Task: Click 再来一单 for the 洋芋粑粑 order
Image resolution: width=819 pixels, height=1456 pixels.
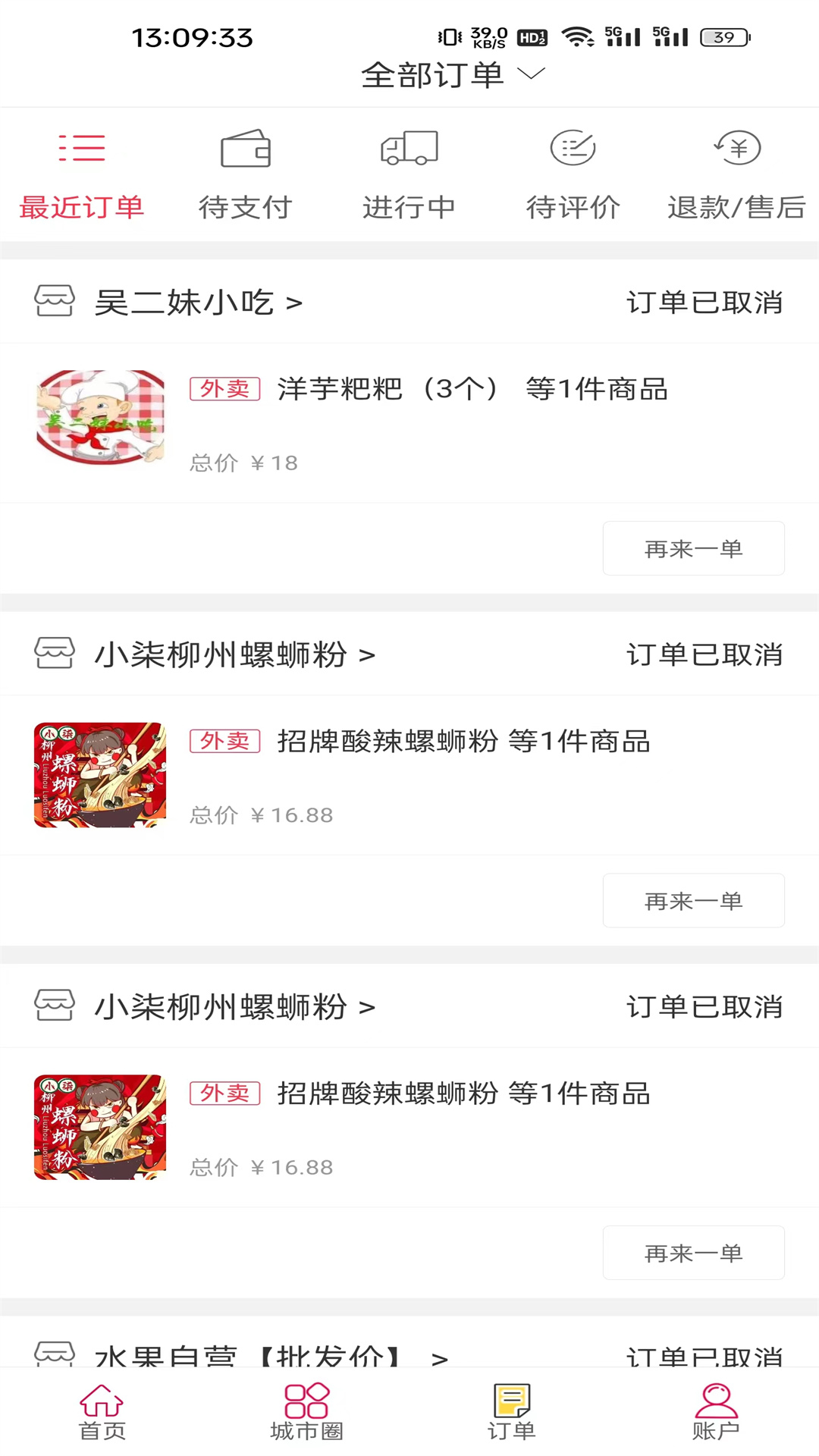Action: pos(693,548)
